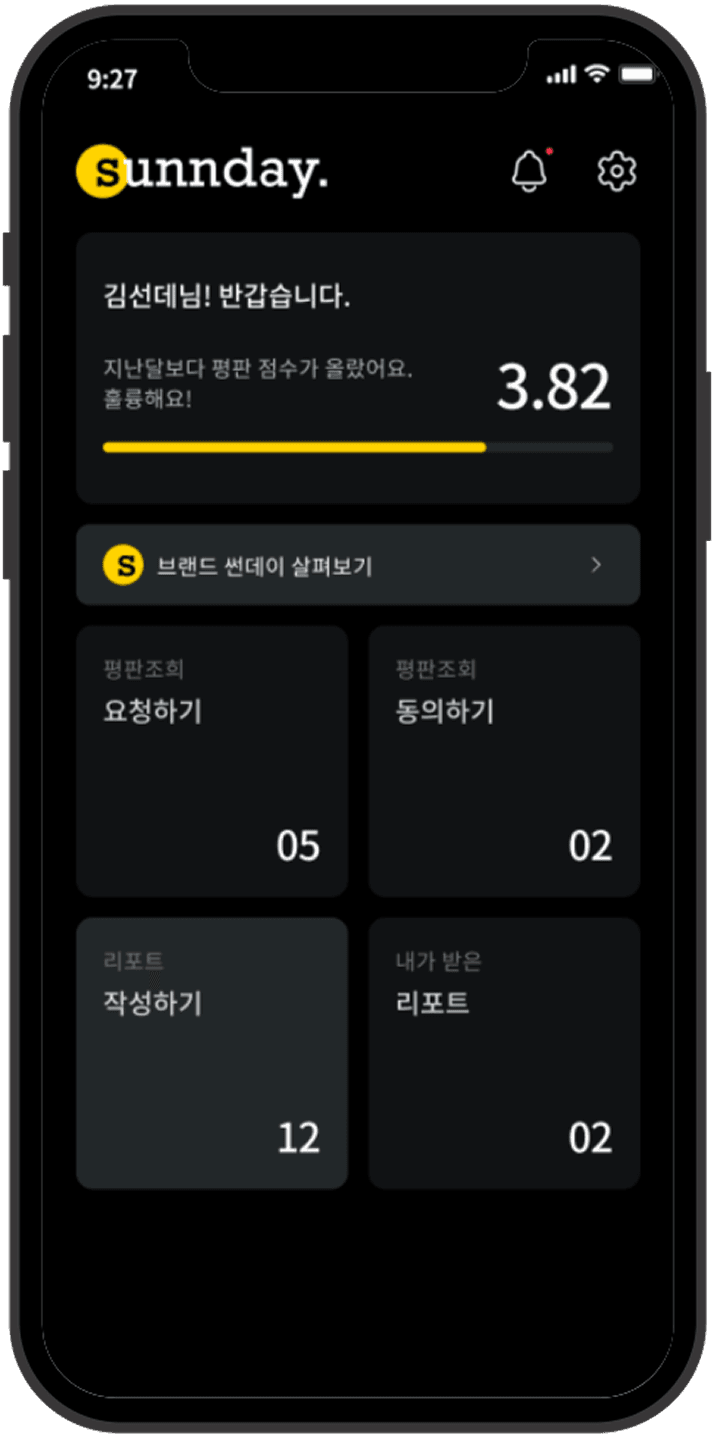The height and width of the screenshot is (1437, 714).
Task: Open the settings gear icon
Action: (616, 171)
